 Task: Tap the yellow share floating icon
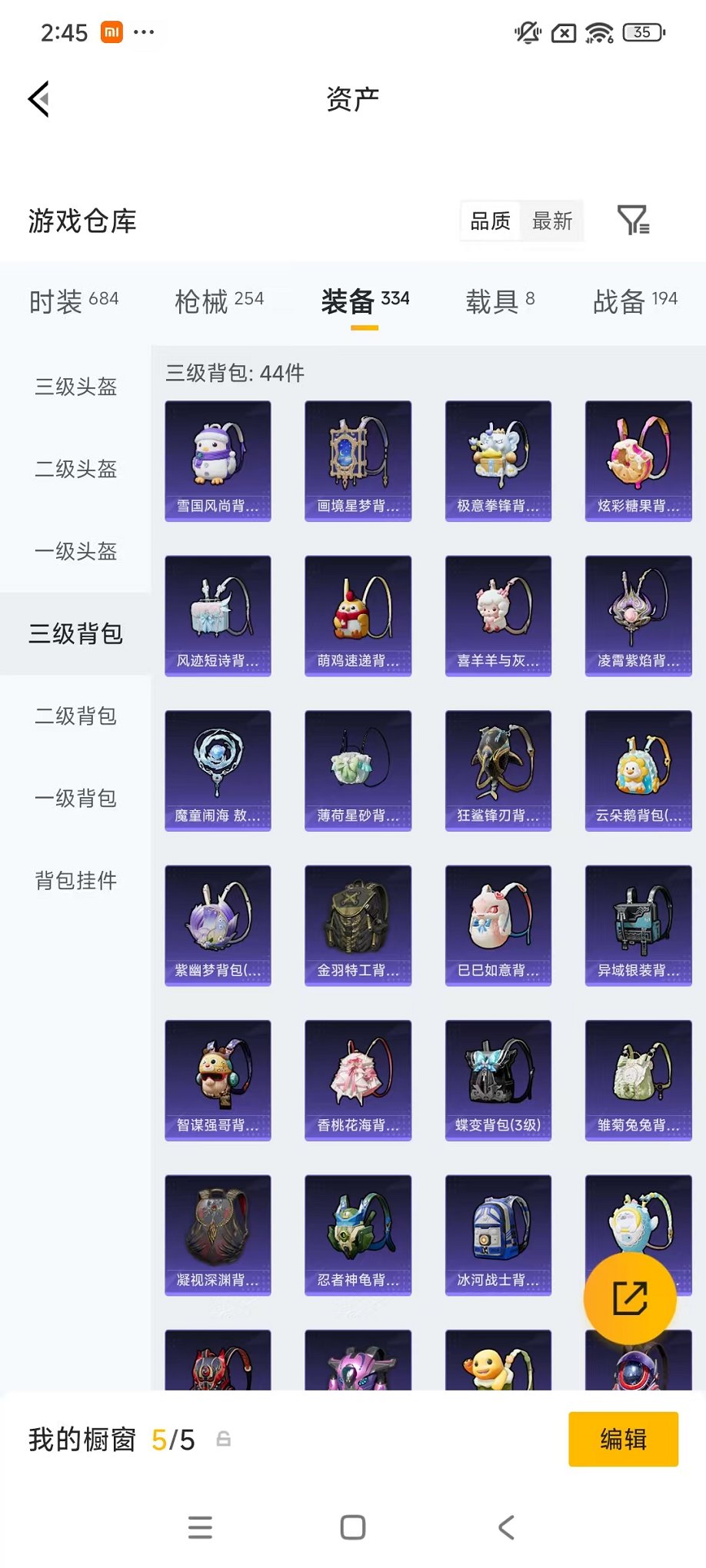[x=631, y=1297]
